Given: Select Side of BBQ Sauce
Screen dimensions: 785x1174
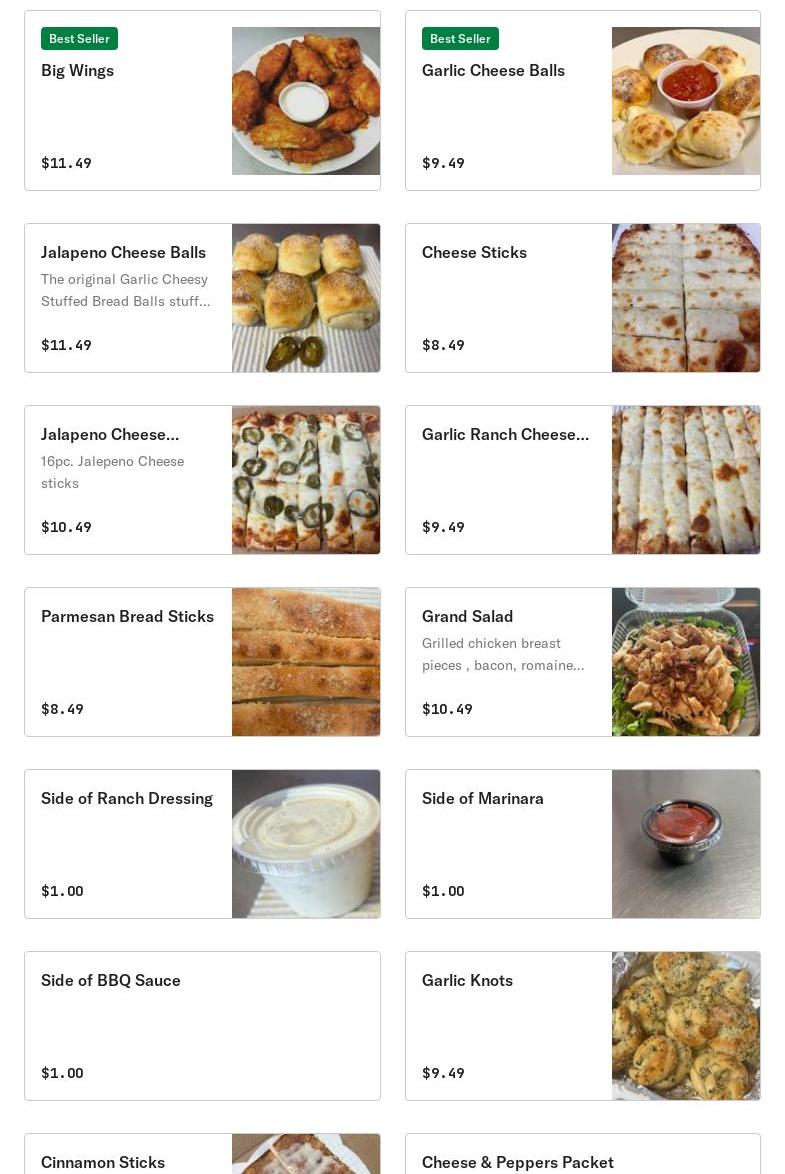Looking at the screenshot, I should click(x=202, y=1026).
